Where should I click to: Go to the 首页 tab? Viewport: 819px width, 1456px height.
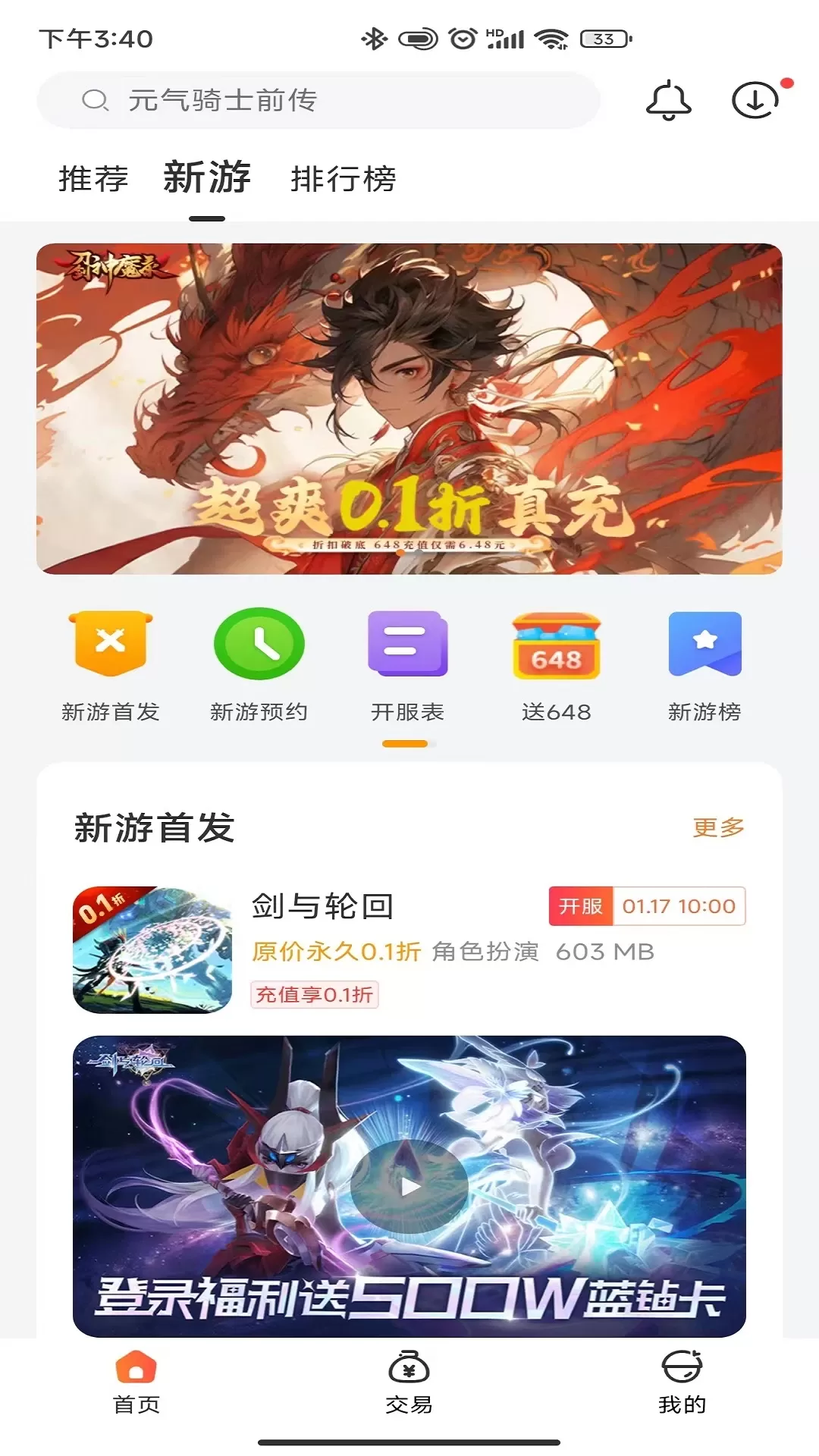coord(136,1382)
